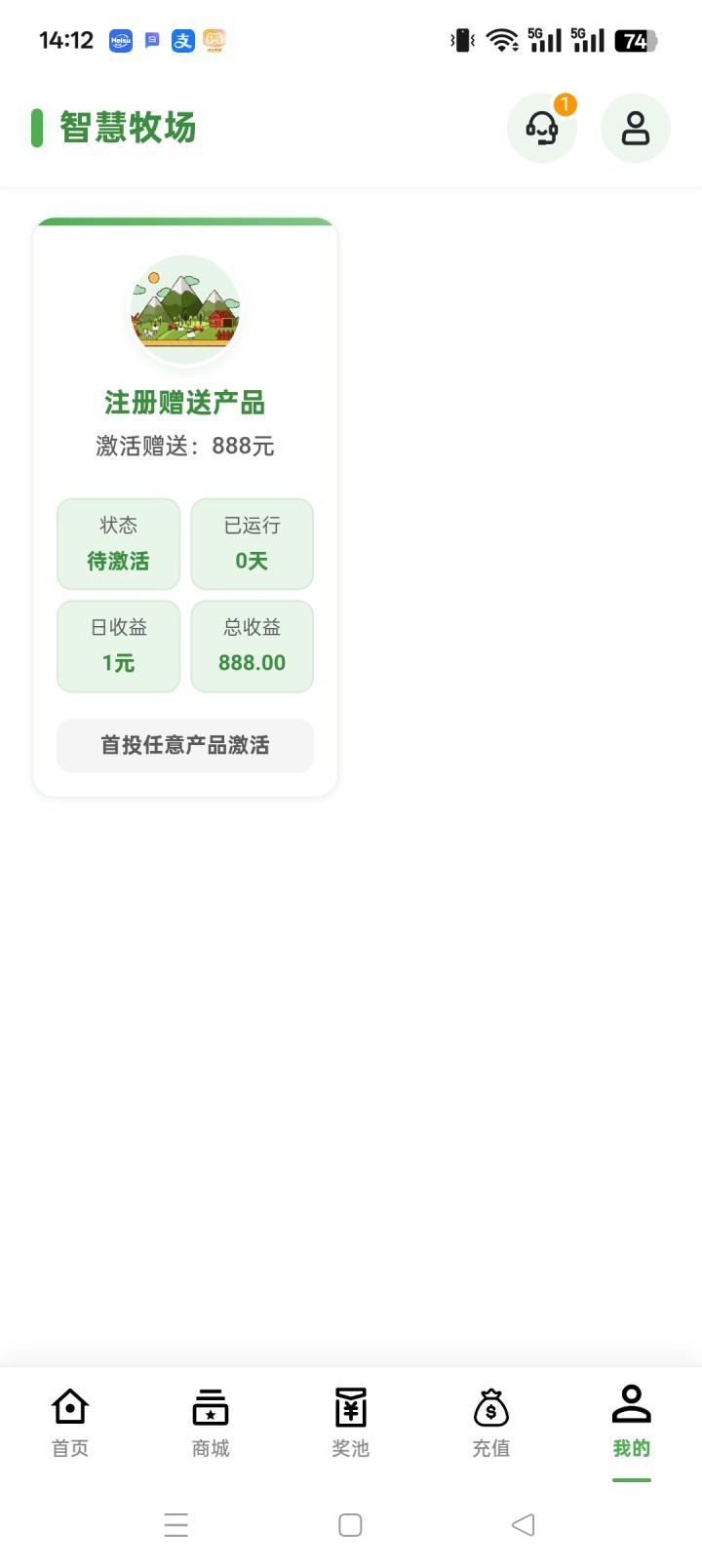Tap the 日收益 daily earnings card

[x=118, y=647]
